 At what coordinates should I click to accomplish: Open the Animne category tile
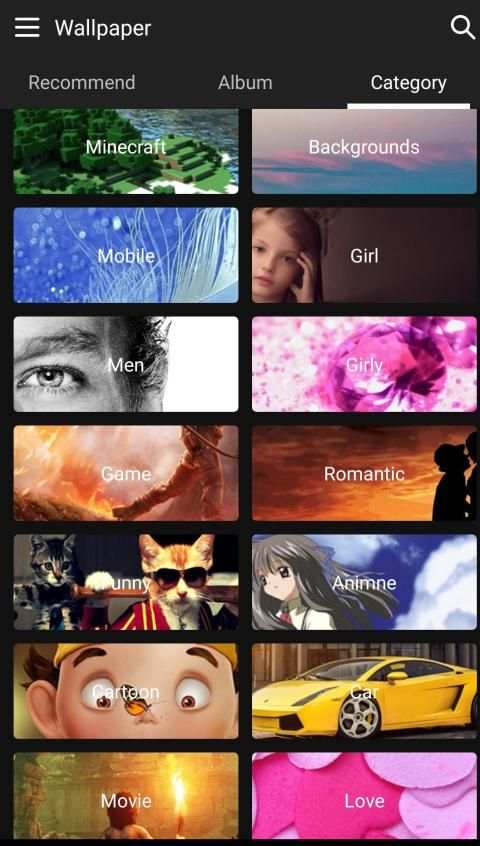tap(364, 582)
